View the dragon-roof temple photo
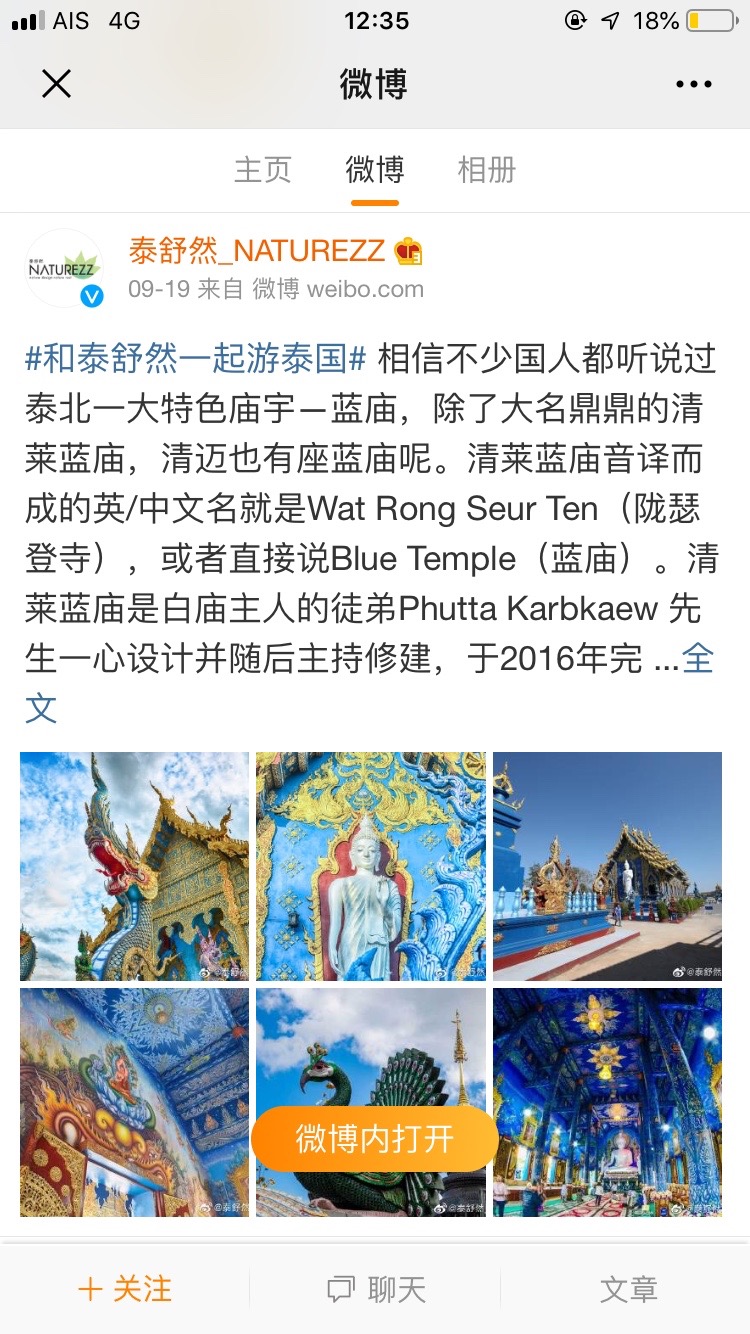The width and height of the screenshot is (750, 1334). pos(135,866)
